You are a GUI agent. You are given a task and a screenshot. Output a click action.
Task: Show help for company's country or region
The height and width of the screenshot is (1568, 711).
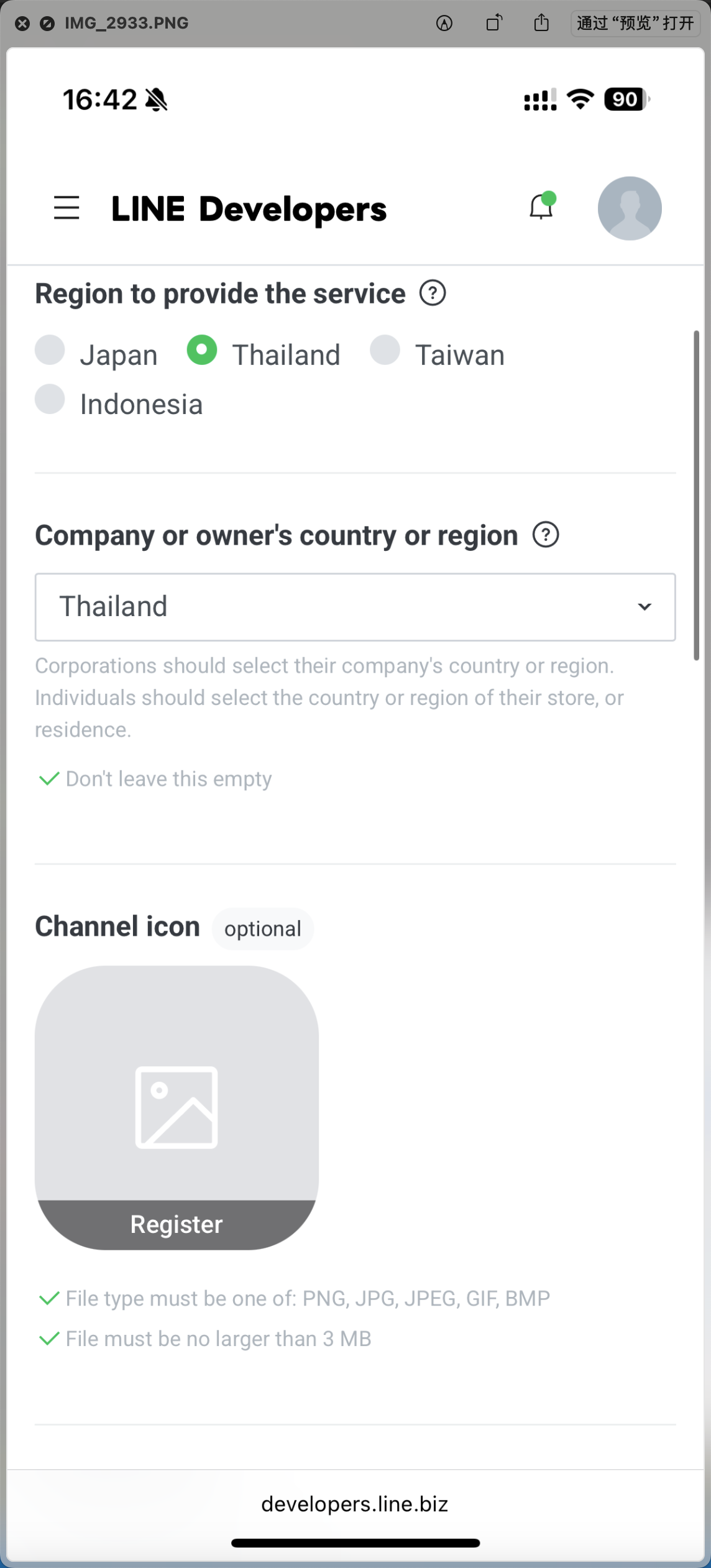pos(546,535)
